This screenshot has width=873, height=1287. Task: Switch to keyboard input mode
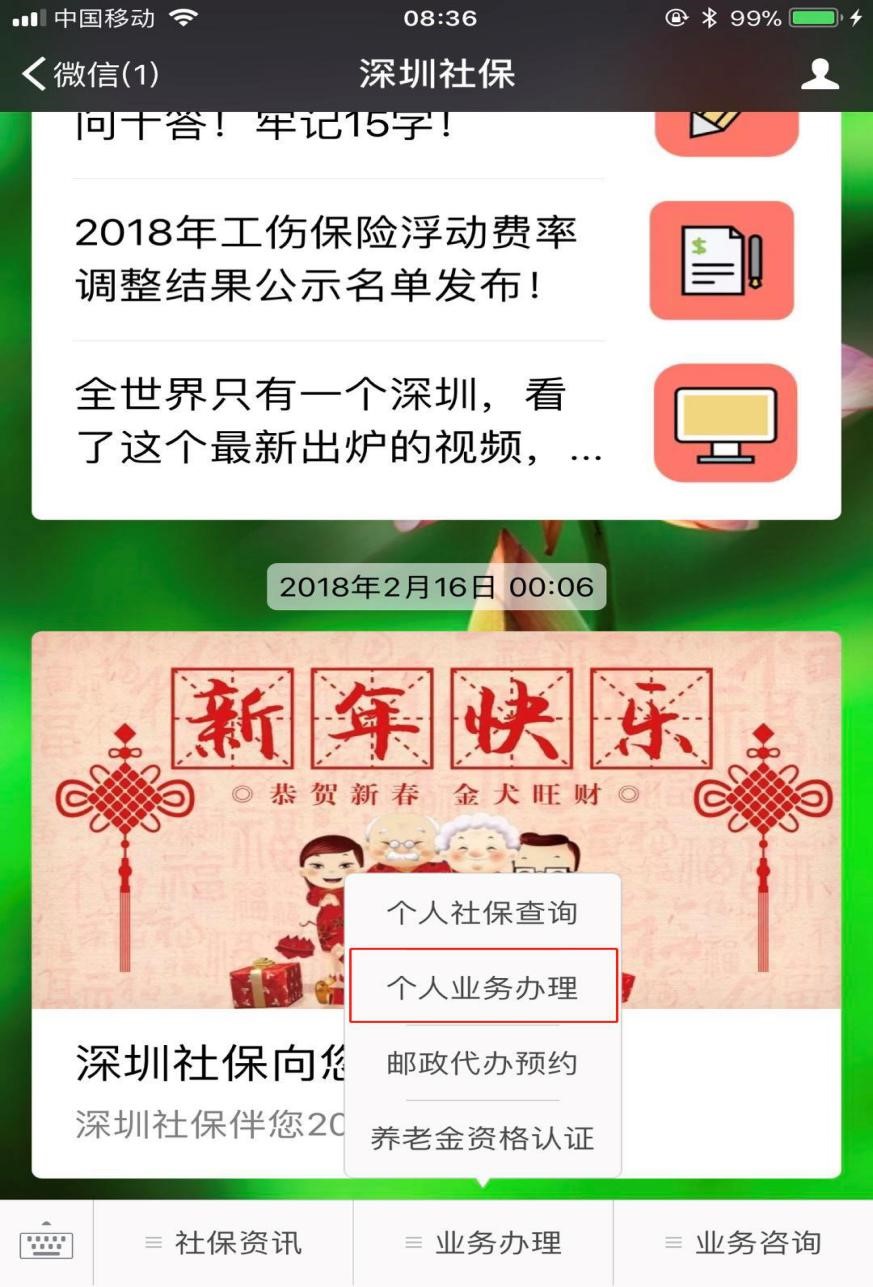46,1243
